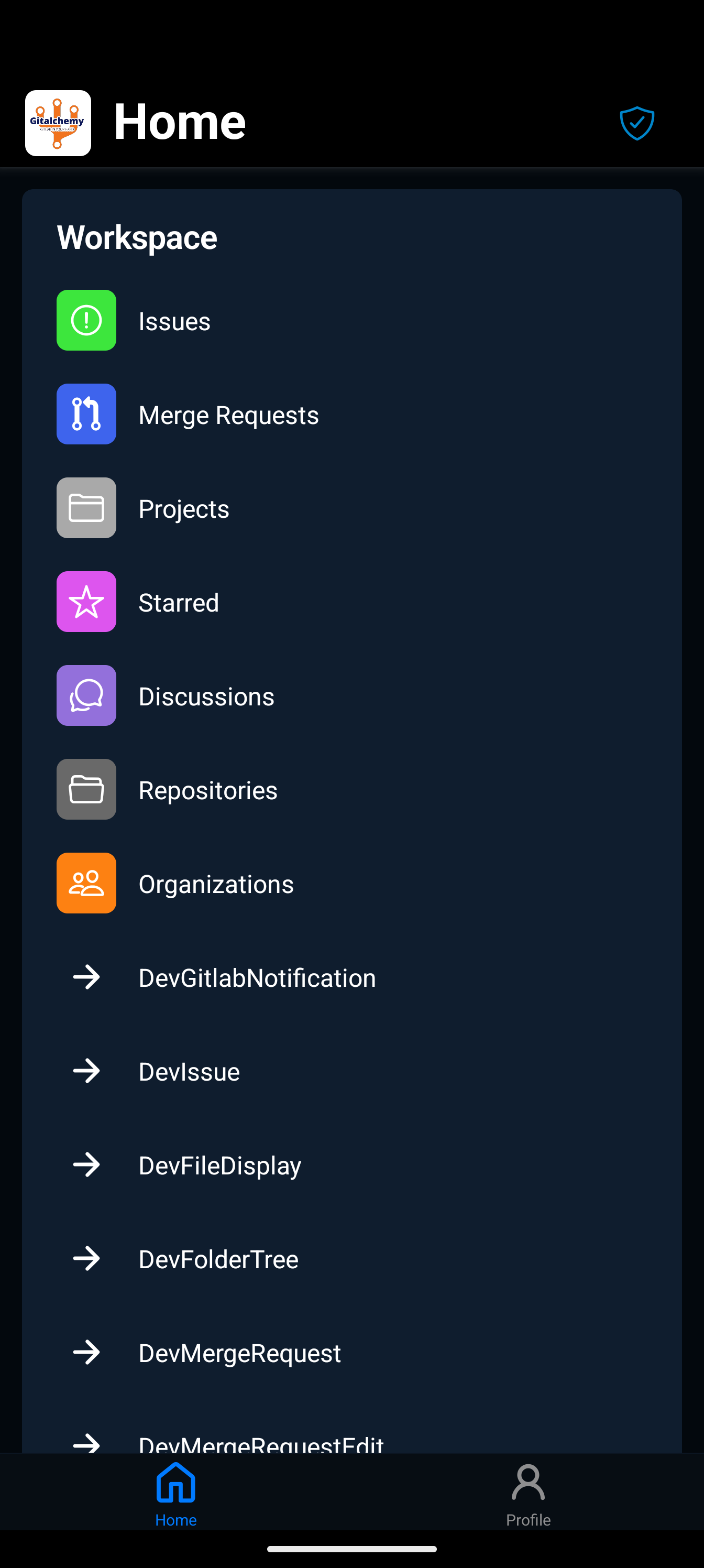Open Merge Requests
This screenshot has width=704, height=1568.
(351, 414)
